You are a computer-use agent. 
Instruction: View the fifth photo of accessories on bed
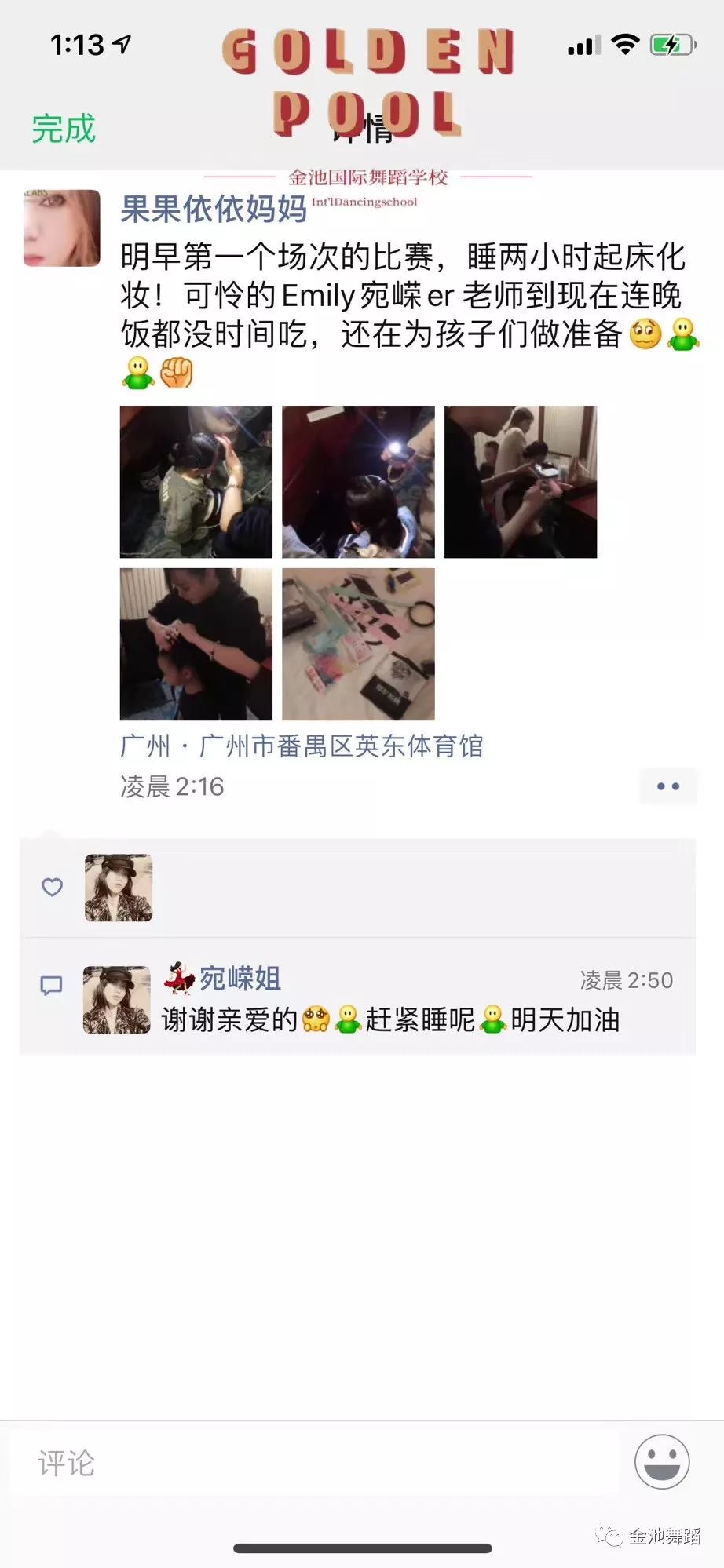pos(358,644)
